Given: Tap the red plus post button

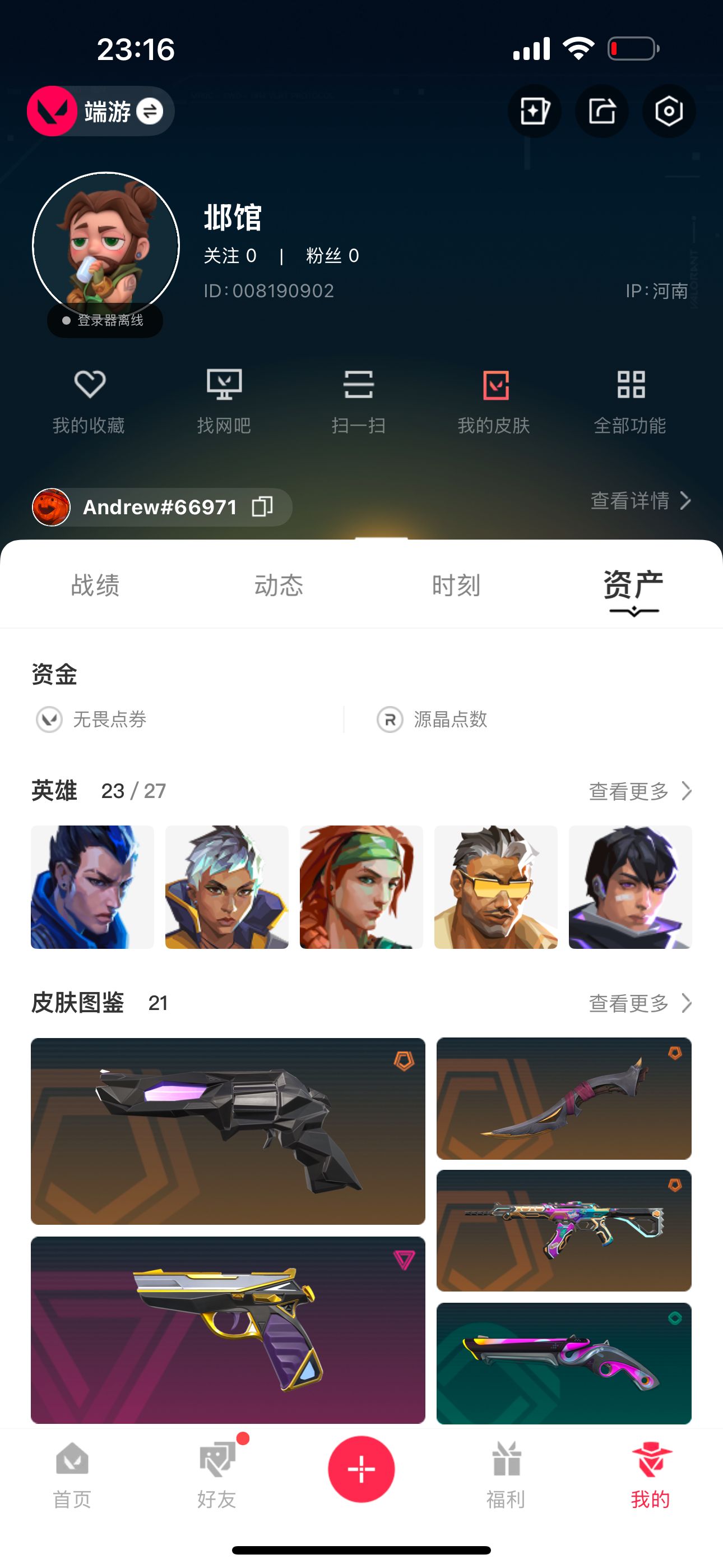Looking at the screenshot, I should pos(361,1469).
